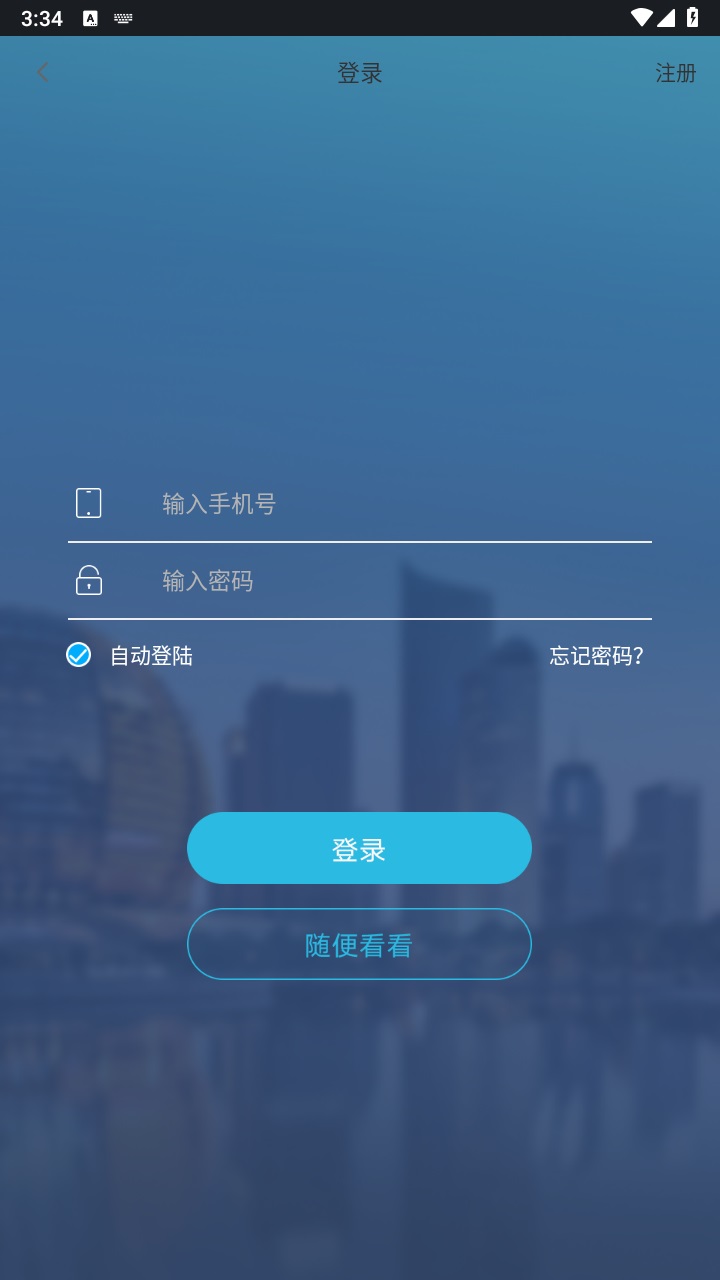
Task: Open the 注册 registration page
Action: tap(674, 73)
